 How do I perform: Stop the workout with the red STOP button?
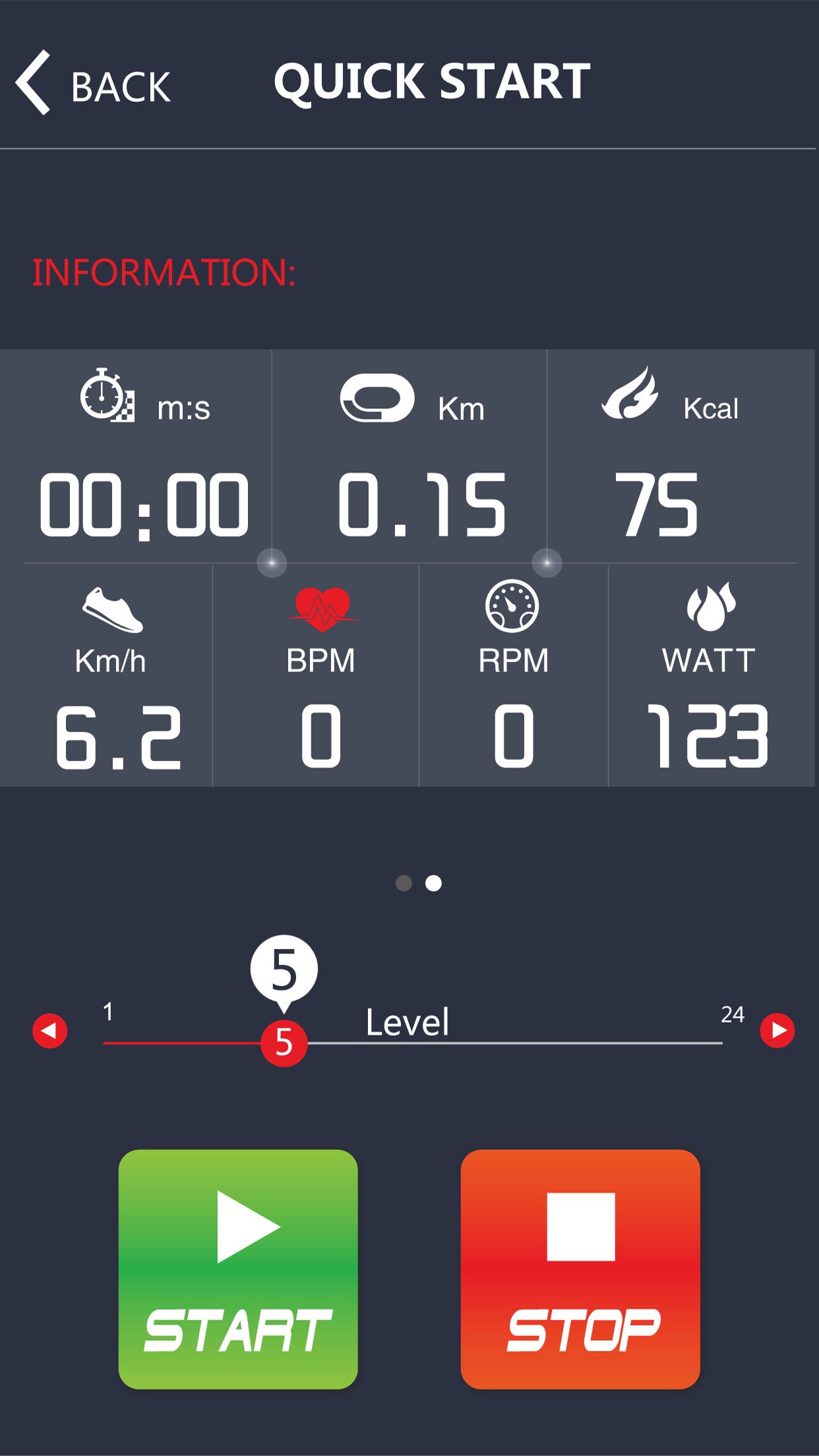click(580, 1269)
